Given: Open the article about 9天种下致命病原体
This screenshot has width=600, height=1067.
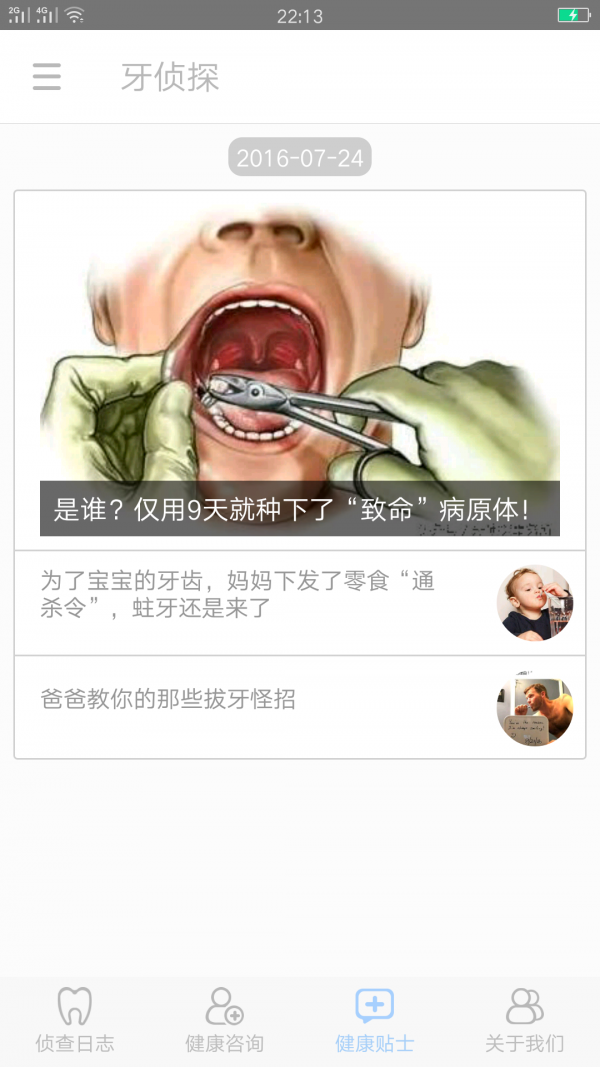Looking at the screenshot, I should click(300, 370).
